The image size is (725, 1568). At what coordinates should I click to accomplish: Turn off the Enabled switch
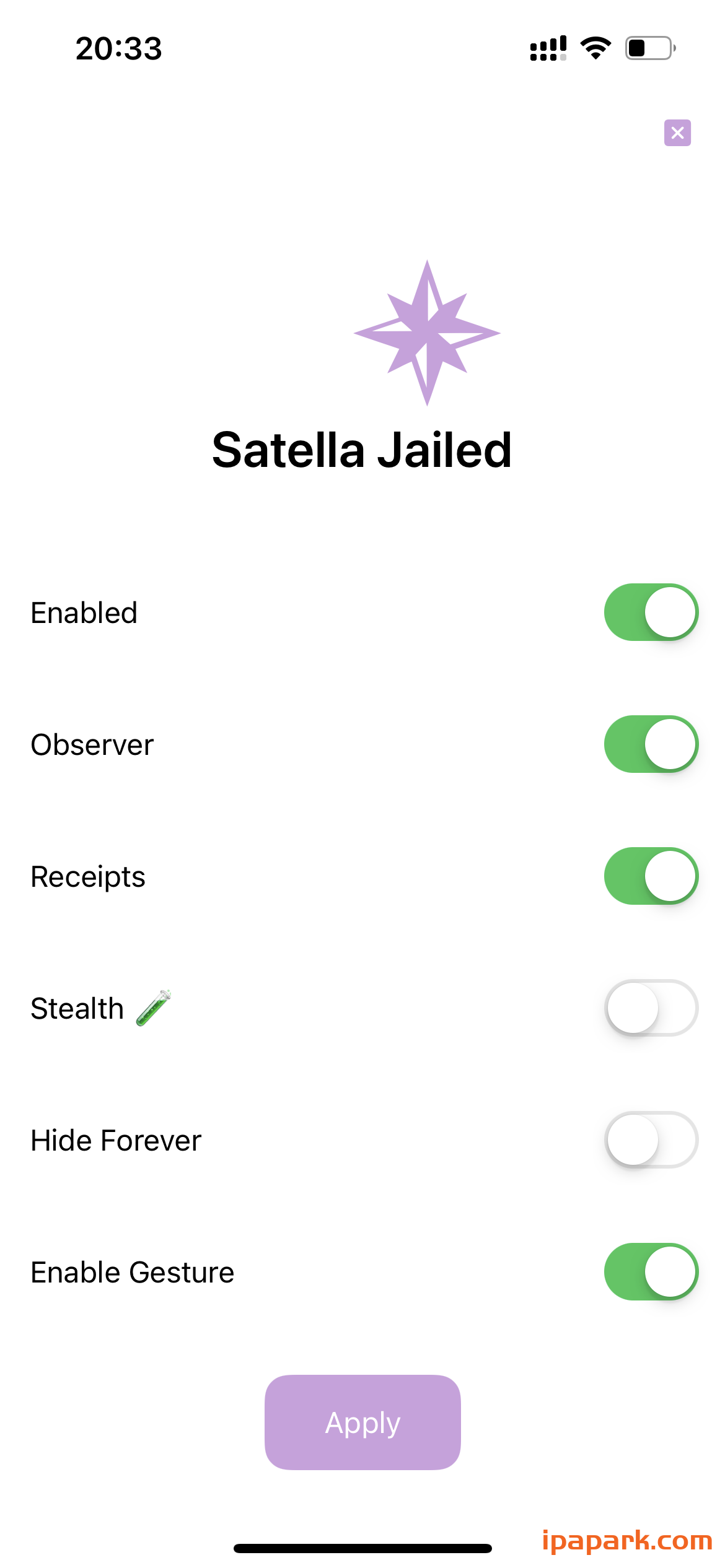pos(651,612)
